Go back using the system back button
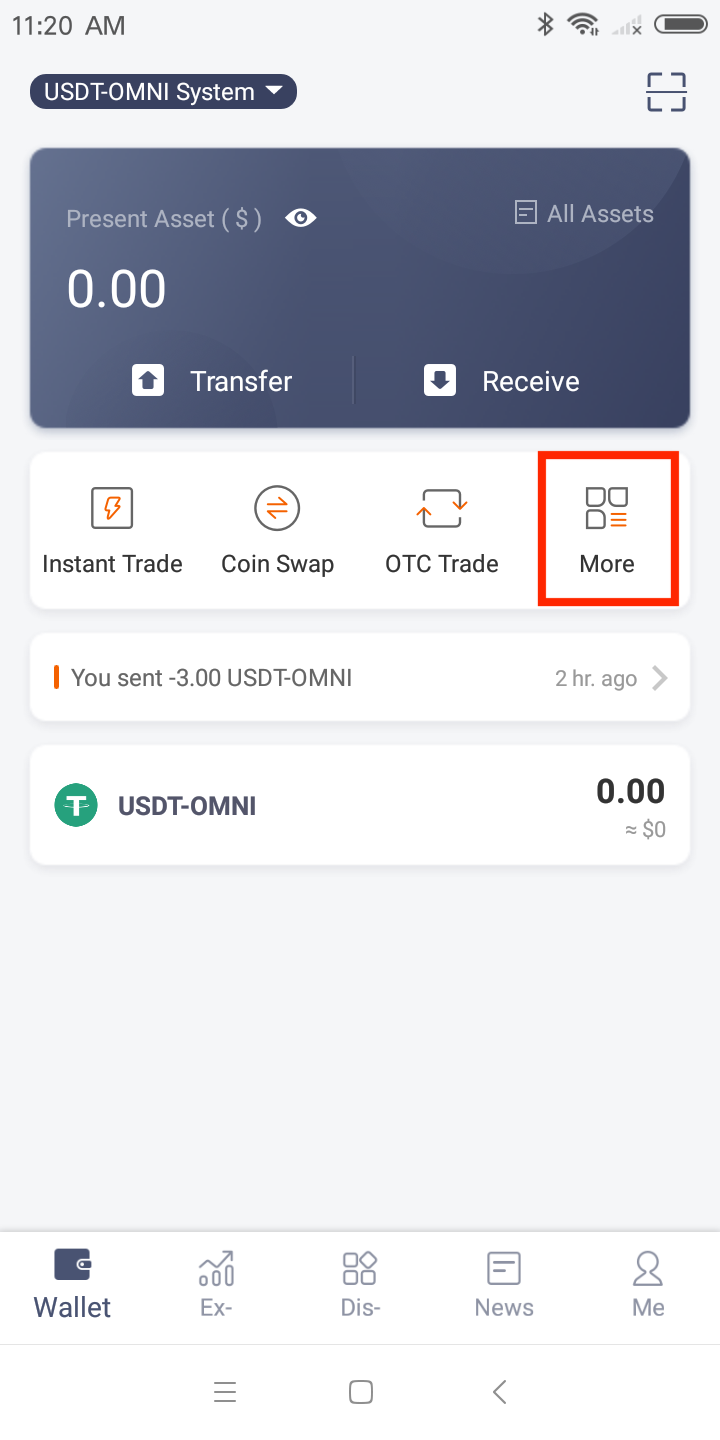This screenshot has height=1440, width=720. click(500, 1392)
